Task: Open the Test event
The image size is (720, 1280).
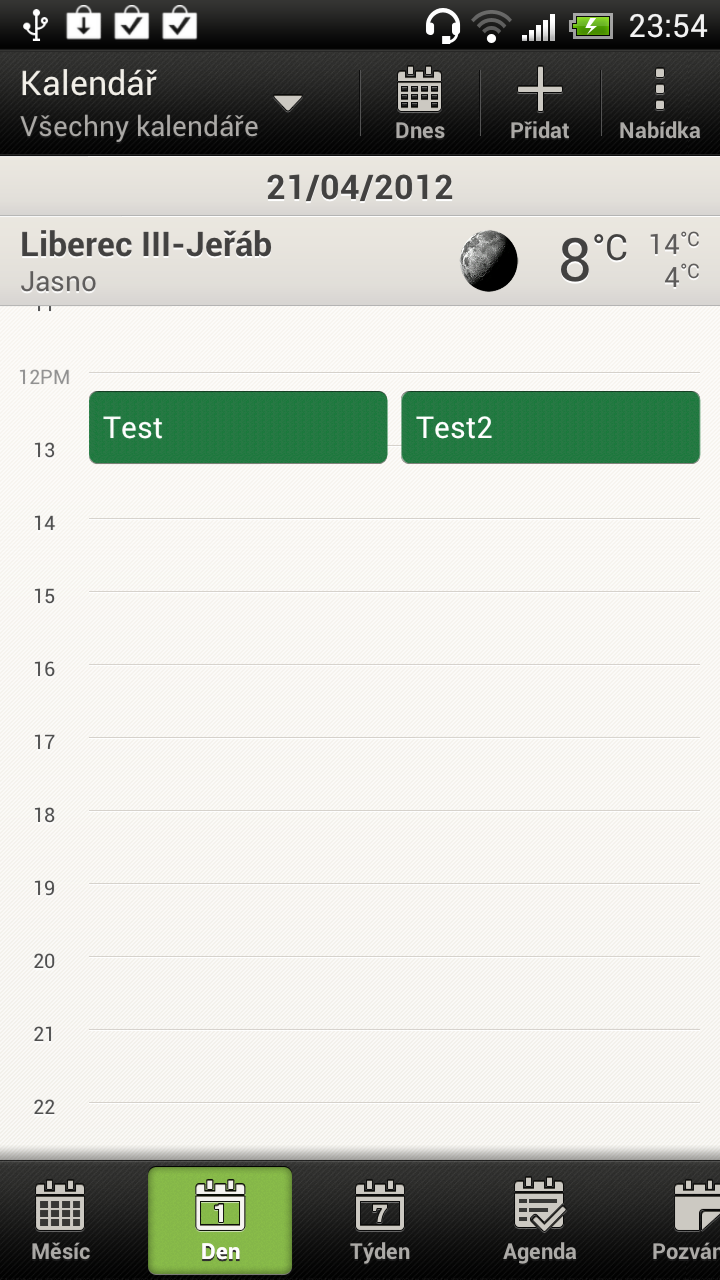Action: (238, 428)
